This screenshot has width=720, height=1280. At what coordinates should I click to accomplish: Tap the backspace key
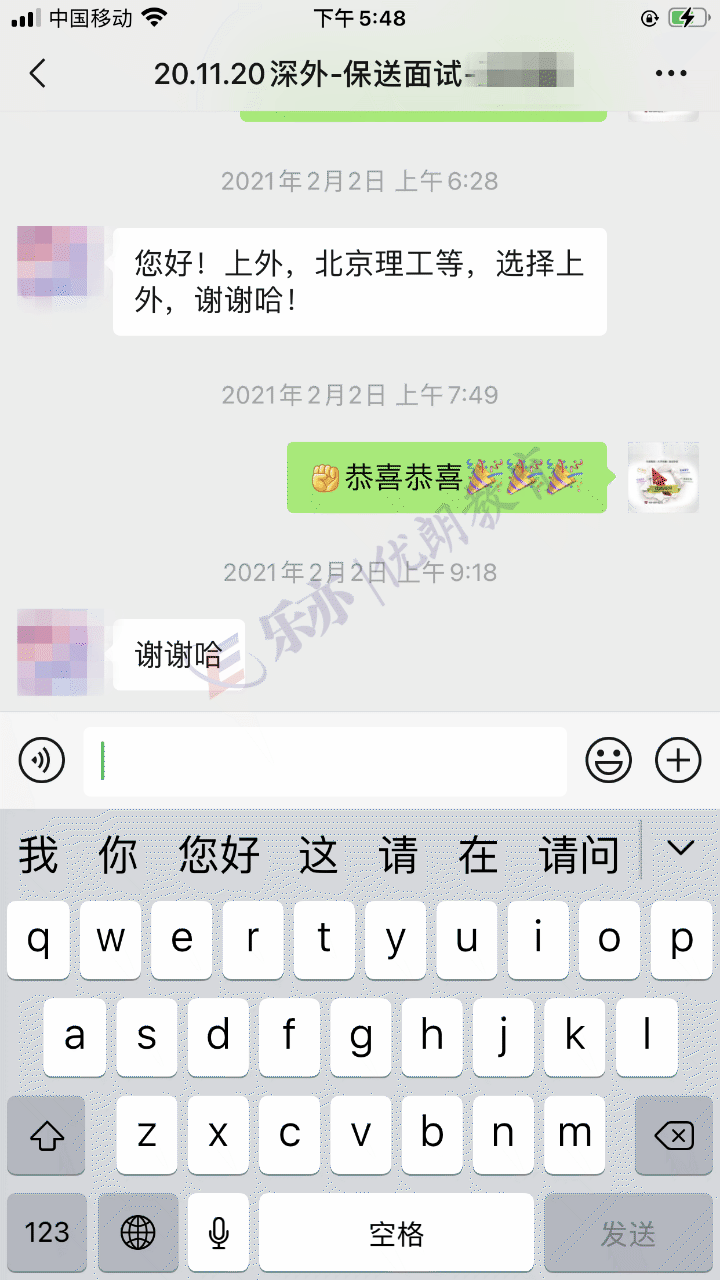pyautogui.click(x=673, y=1135)
